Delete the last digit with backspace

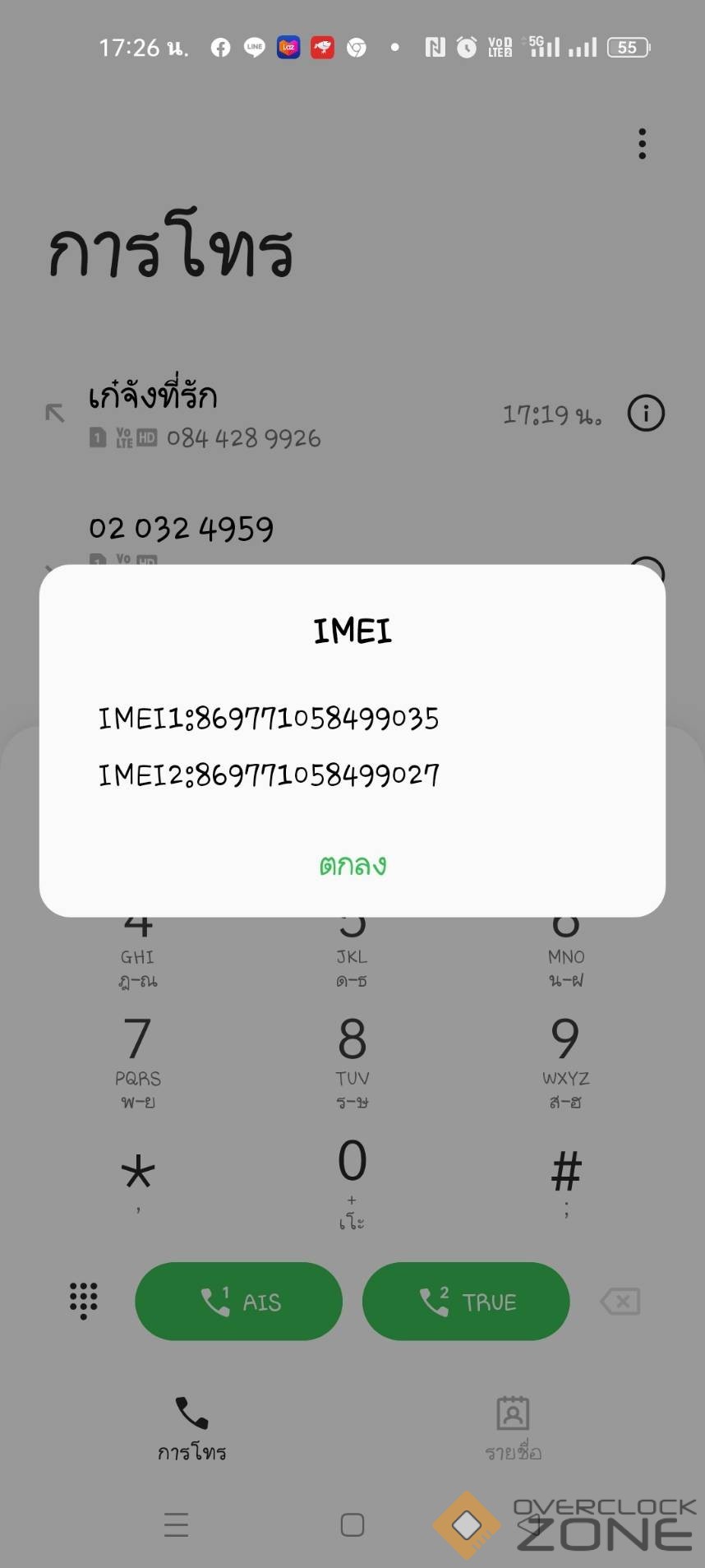click(620, 1302)
